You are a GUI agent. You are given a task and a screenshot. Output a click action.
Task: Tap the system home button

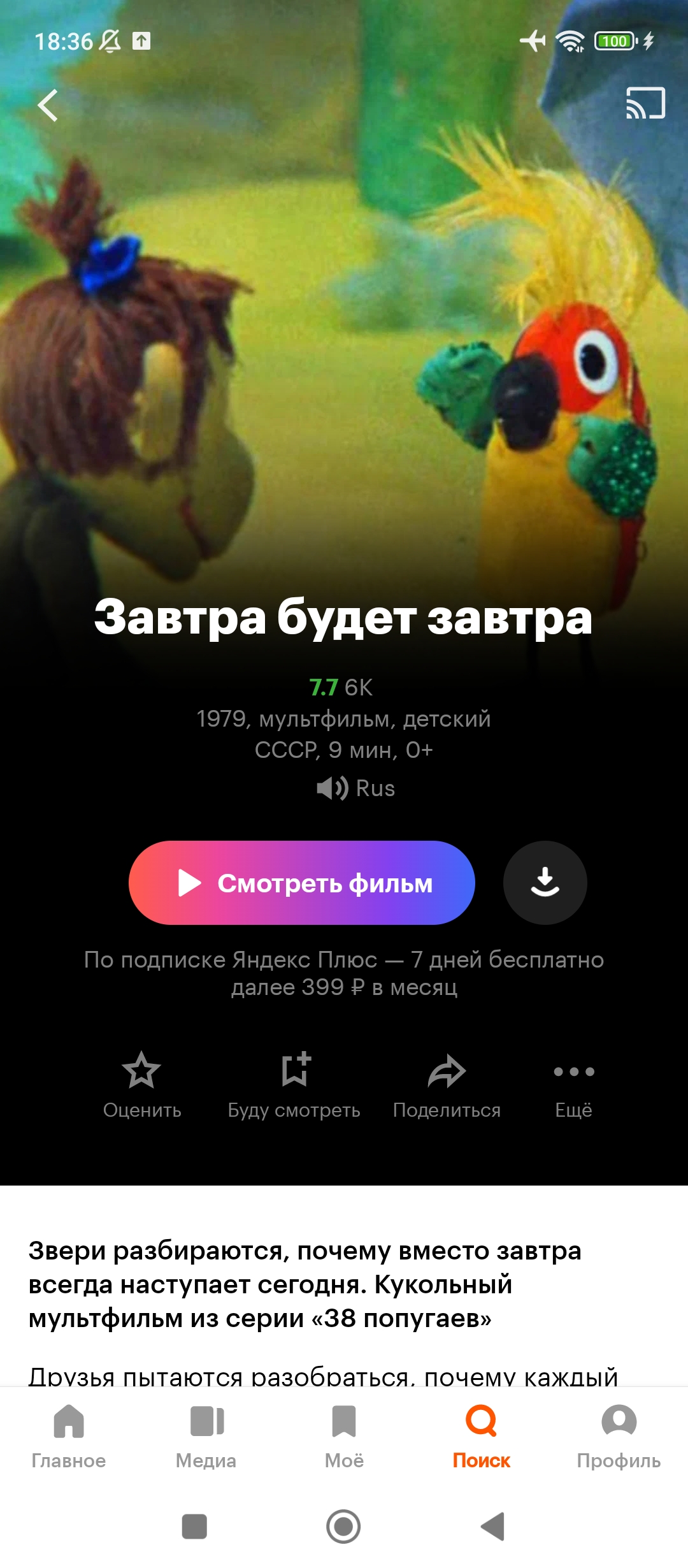(343, 1527)
